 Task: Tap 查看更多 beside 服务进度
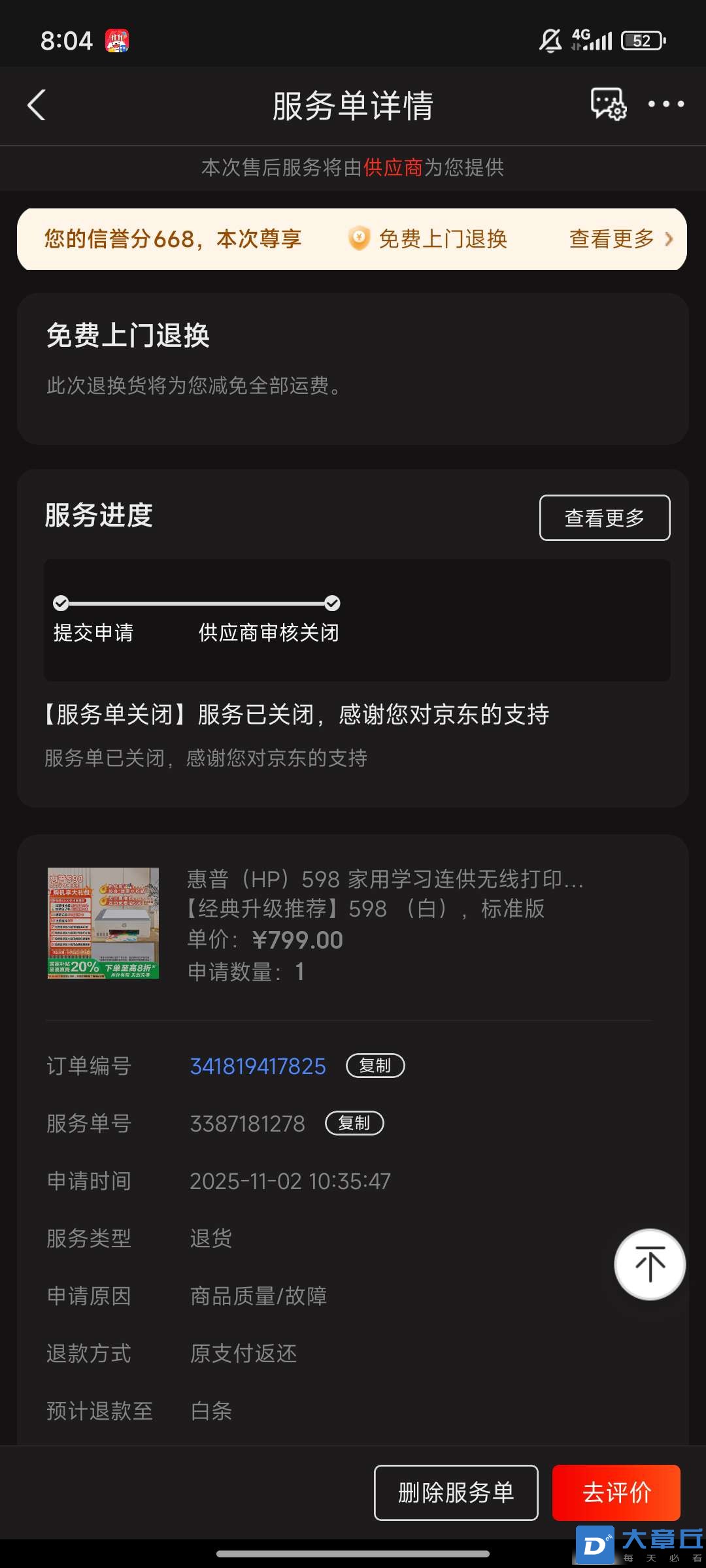604,518
